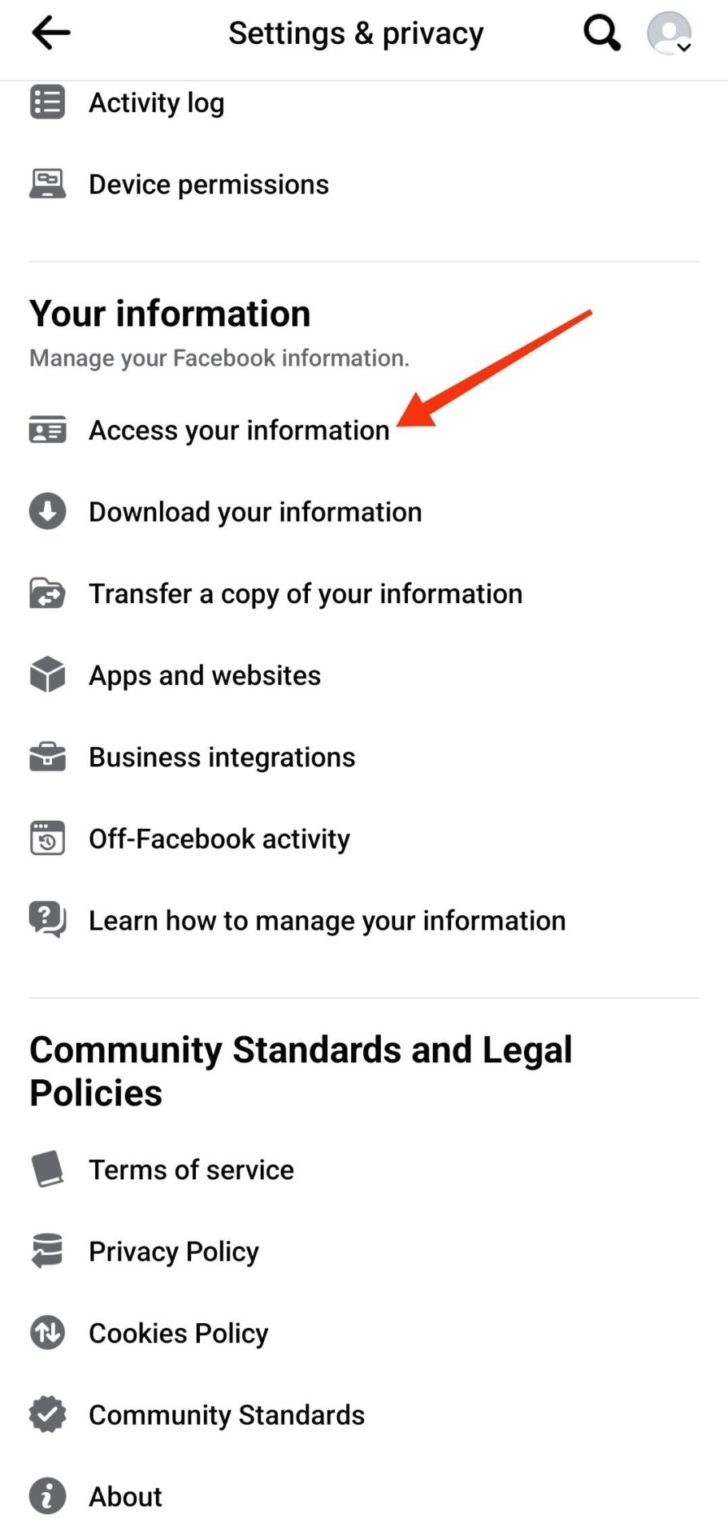Open Off-Facebook activity settings

219,838
